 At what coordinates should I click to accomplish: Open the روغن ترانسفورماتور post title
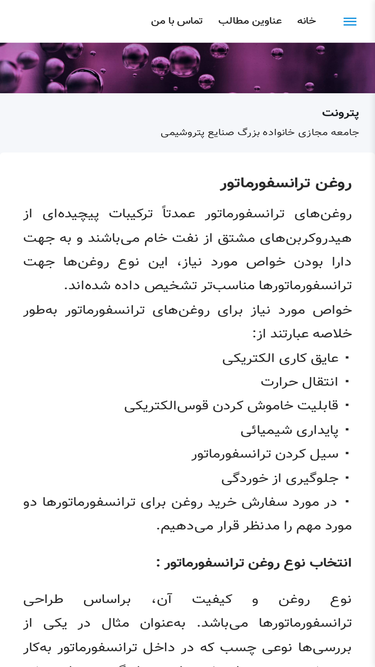pos(286,184)
